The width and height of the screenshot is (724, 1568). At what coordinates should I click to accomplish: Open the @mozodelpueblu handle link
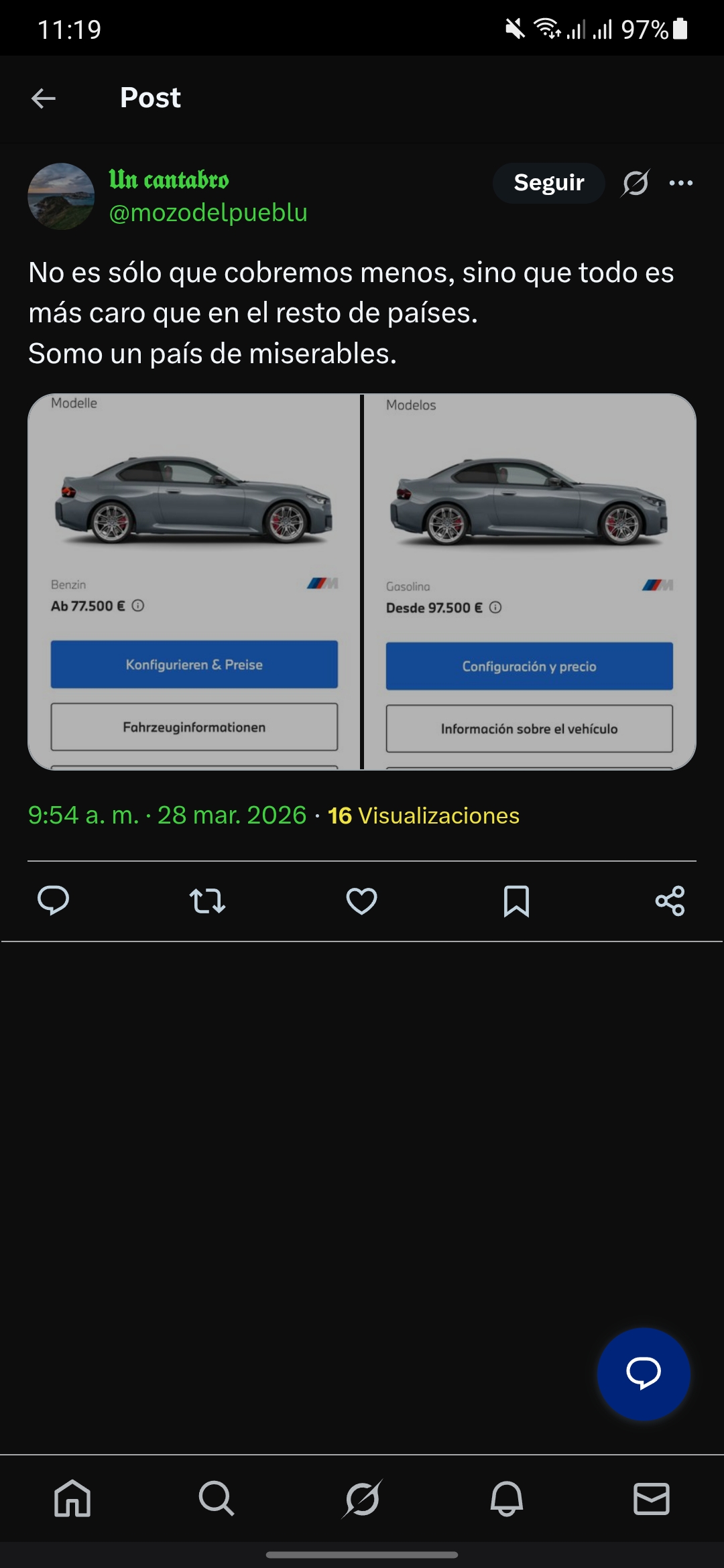click(208, 212)
